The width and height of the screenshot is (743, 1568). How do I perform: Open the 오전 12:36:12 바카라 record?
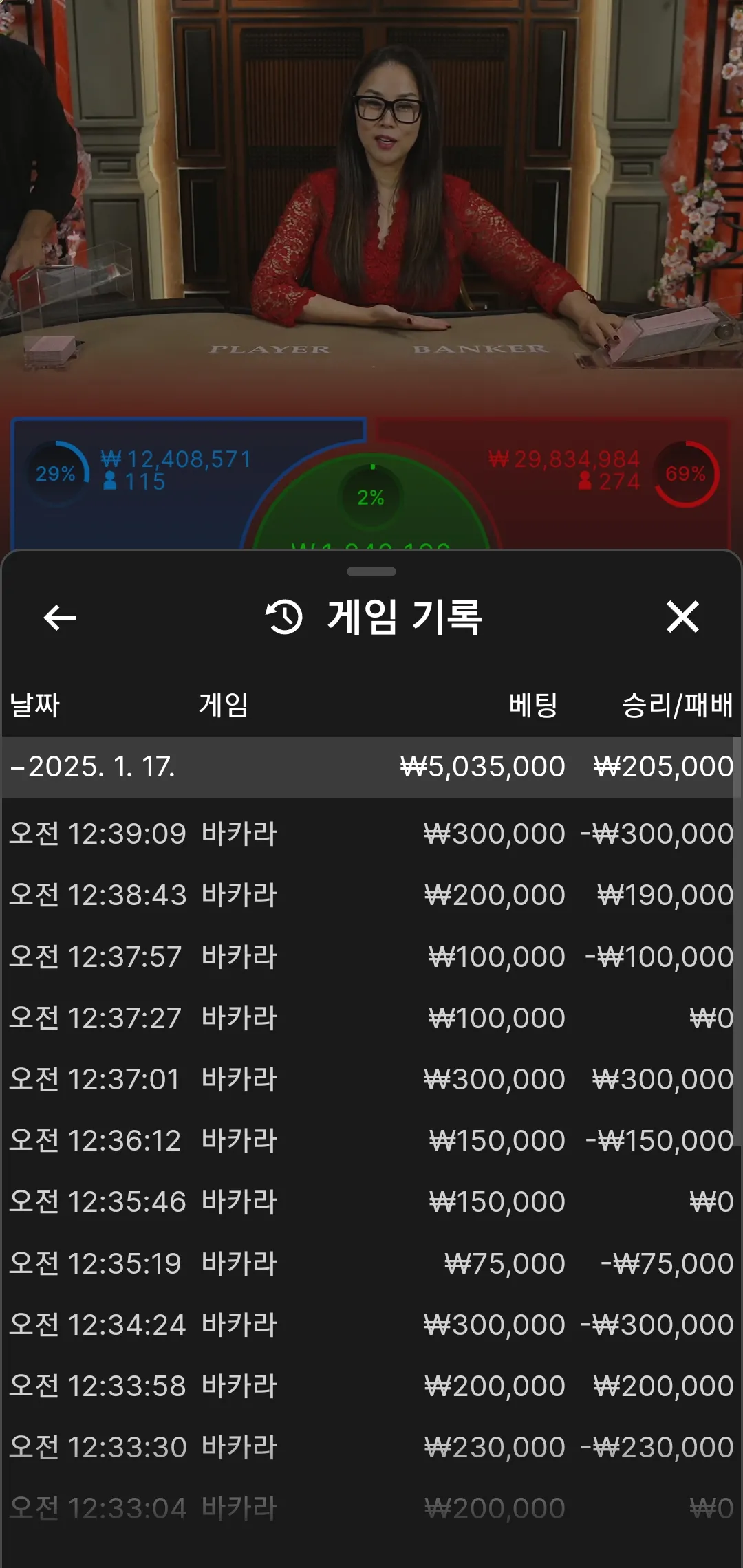[371, 1140]
